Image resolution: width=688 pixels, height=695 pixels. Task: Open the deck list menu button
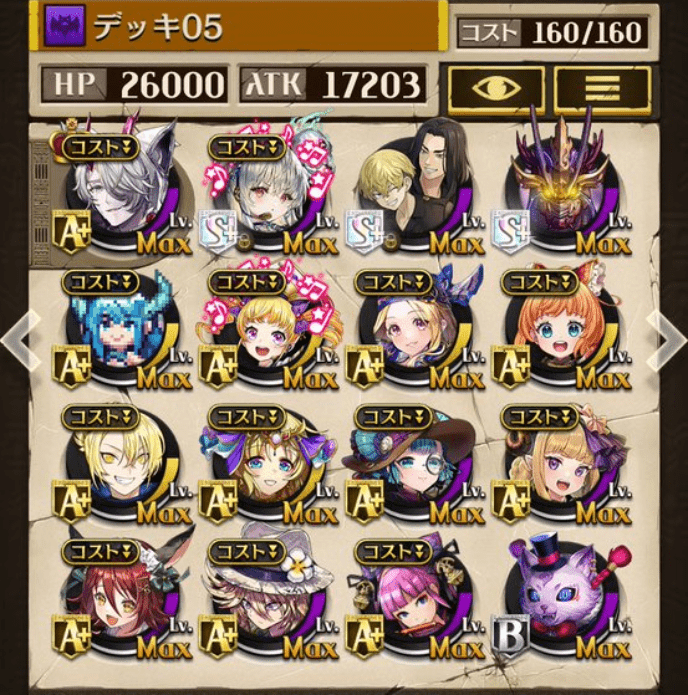pyautogui.click(x=602, y=89)
